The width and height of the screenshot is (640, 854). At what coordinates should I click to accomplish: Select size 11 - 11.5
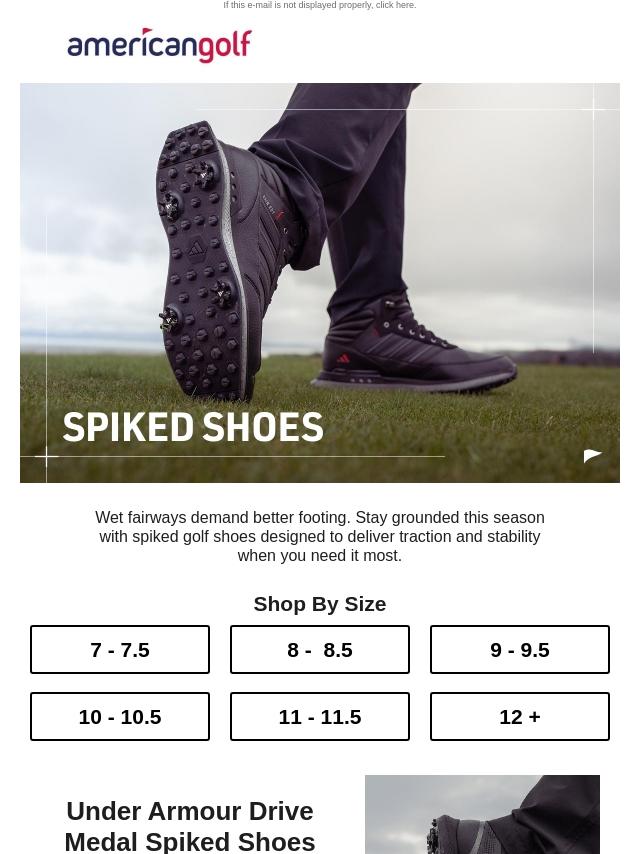(320, 716)
